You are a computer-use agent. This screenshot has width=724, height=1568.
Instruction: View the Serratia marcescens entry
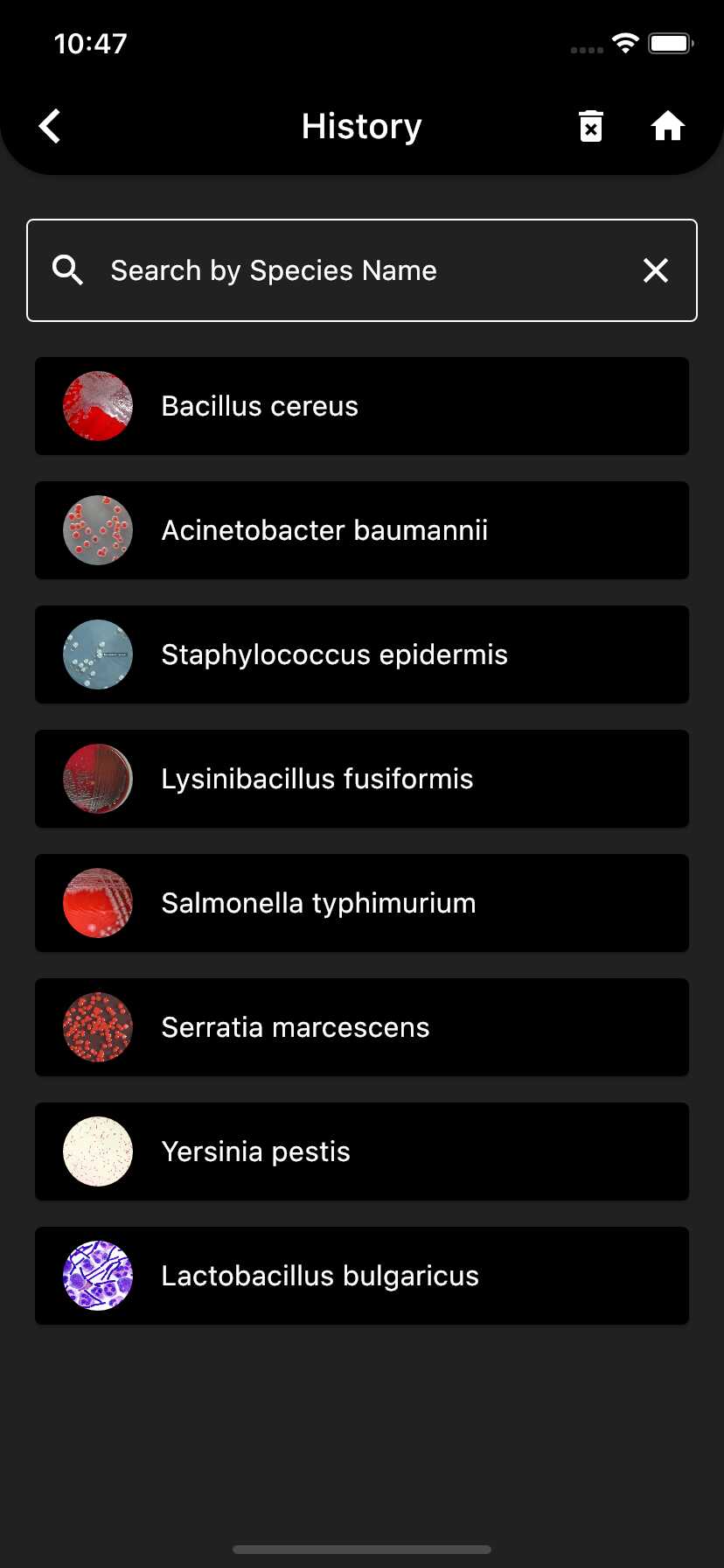pos(362,1027)
